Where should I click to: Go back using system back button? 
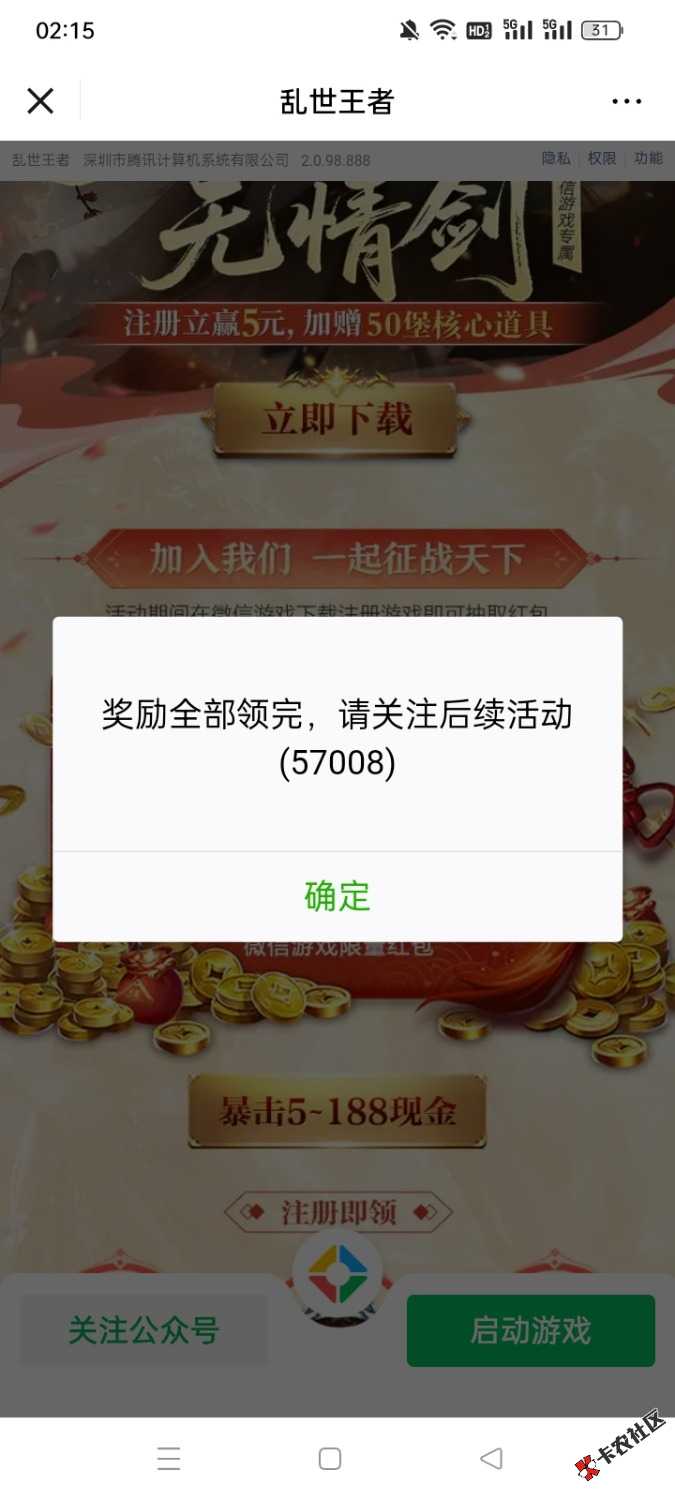[490, 1458]
